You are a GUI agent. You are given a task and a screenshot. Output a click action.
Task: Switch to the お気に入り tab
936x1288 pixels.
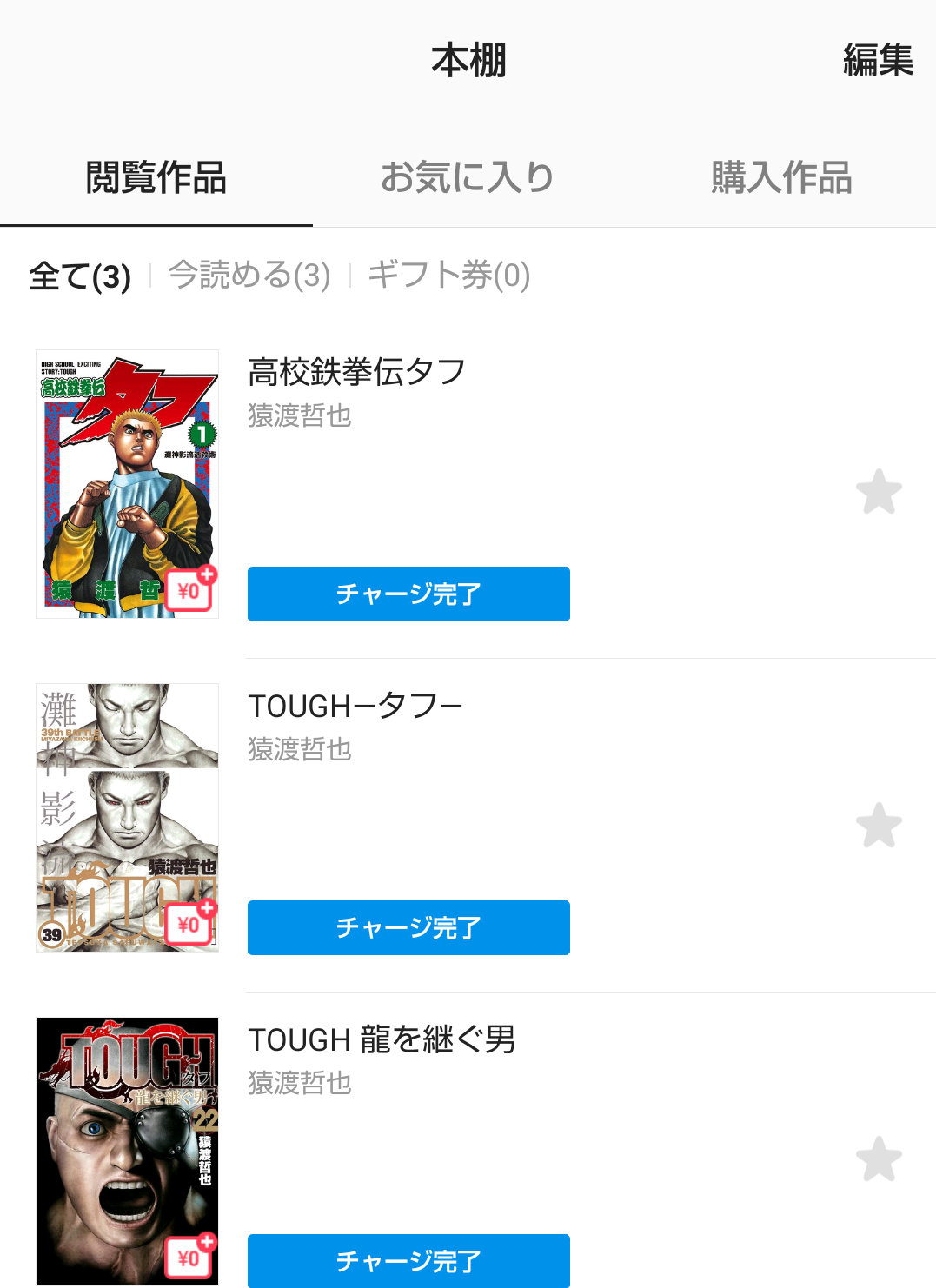tap(468, 177)
